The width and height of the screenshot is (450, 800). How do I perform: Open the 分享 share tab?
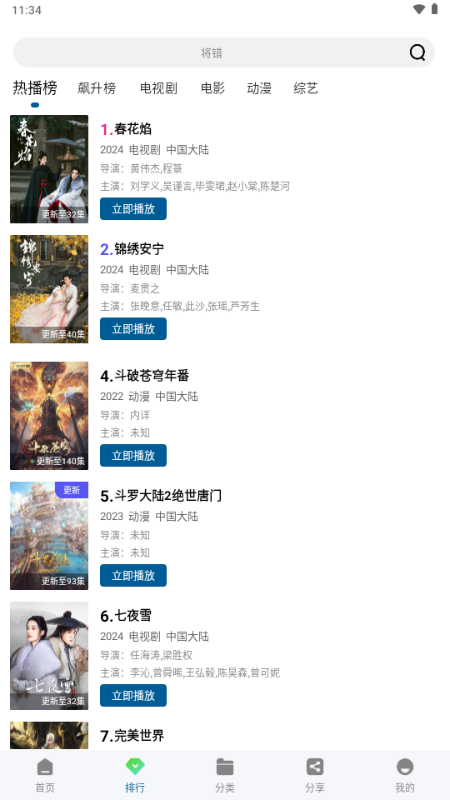[x=315, y=775]
